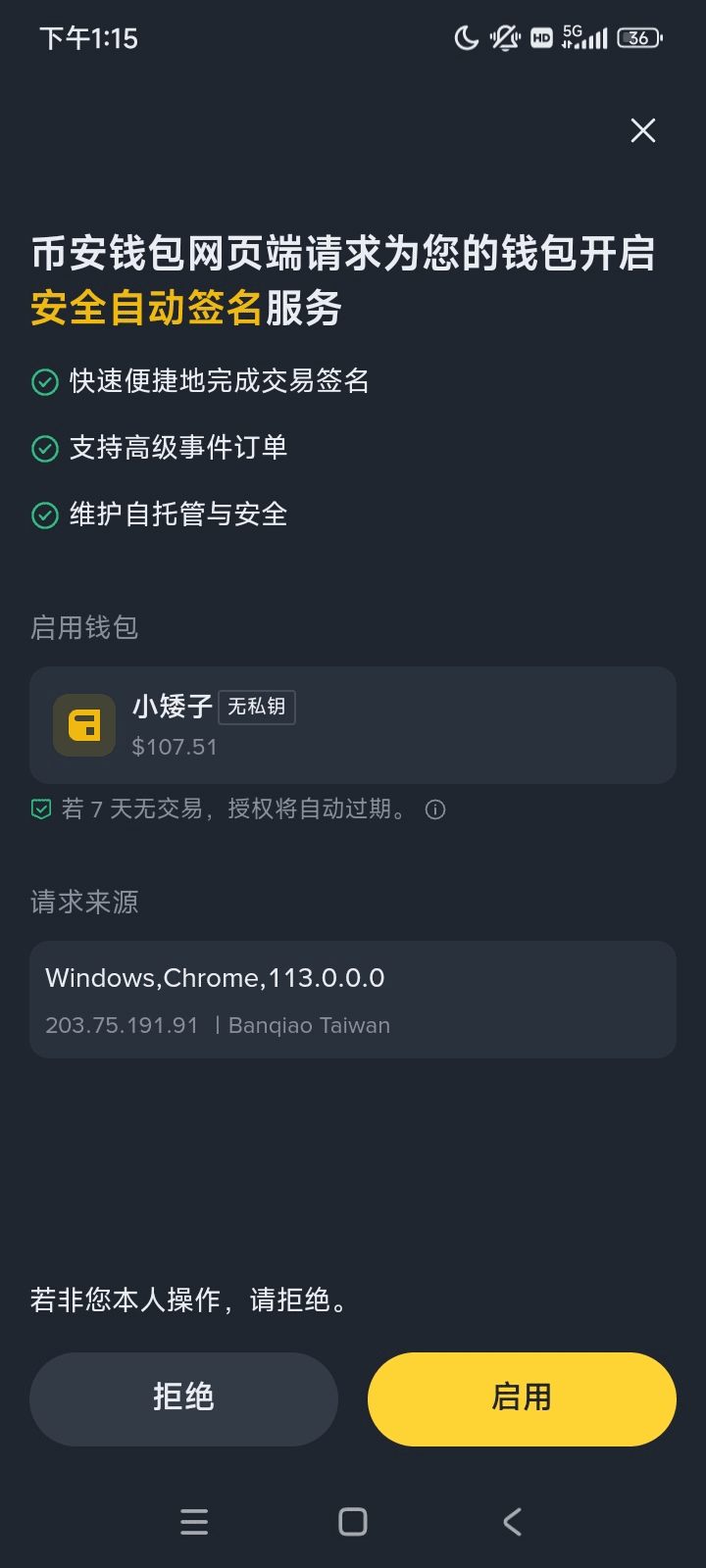Image resolution: width=706 pixels, height=1568 pixels.
Task: Open the 小矮子 wallet card
Action: click(x=353, y=725)
